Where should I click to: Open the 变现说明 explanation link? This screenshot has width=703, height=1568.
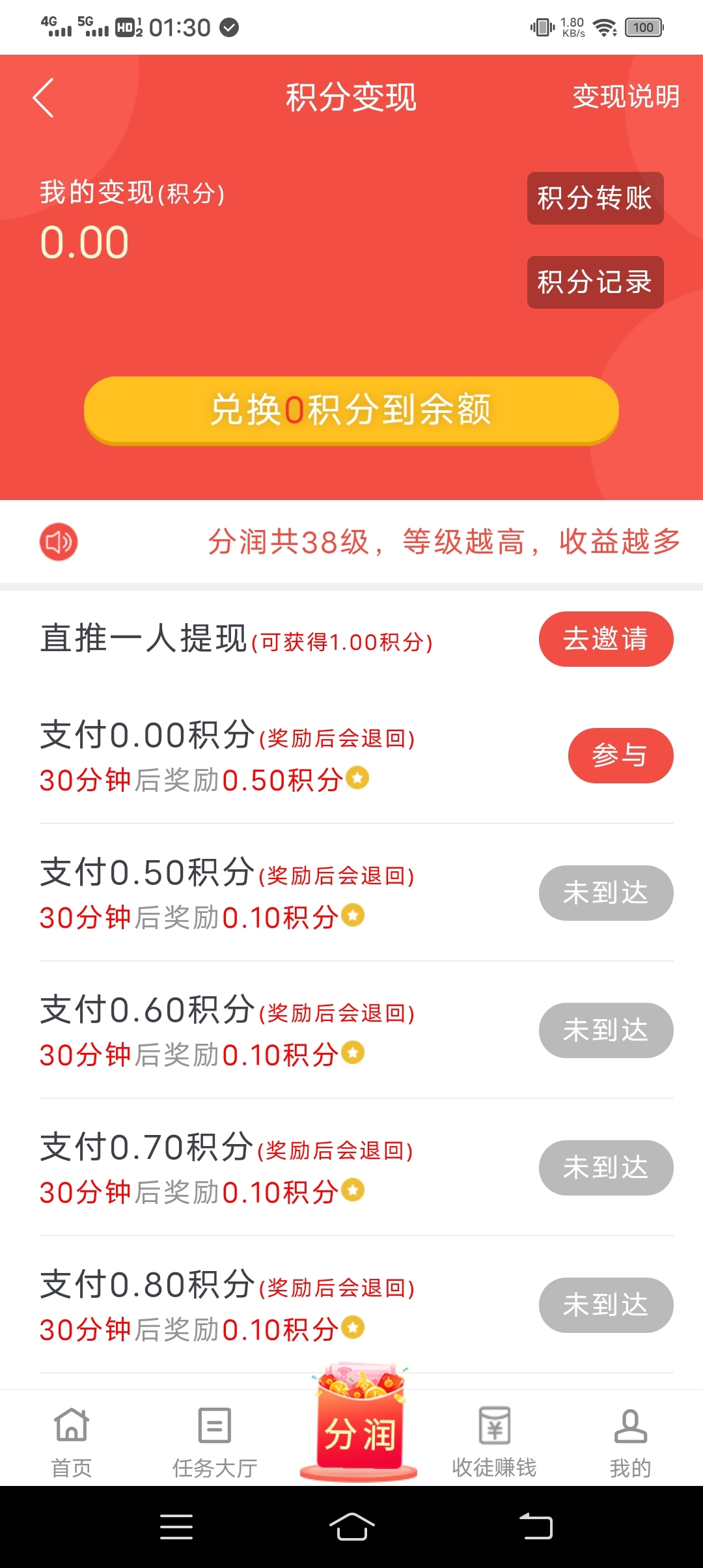click(626, 98)
